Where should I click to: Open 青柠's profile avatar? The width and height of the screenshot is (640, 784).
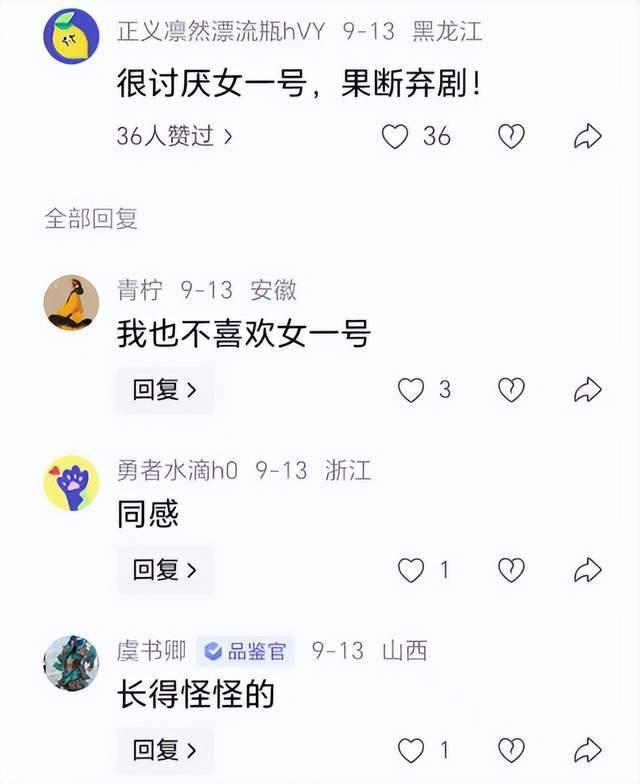pyautogui.click(x=72, y=303)
